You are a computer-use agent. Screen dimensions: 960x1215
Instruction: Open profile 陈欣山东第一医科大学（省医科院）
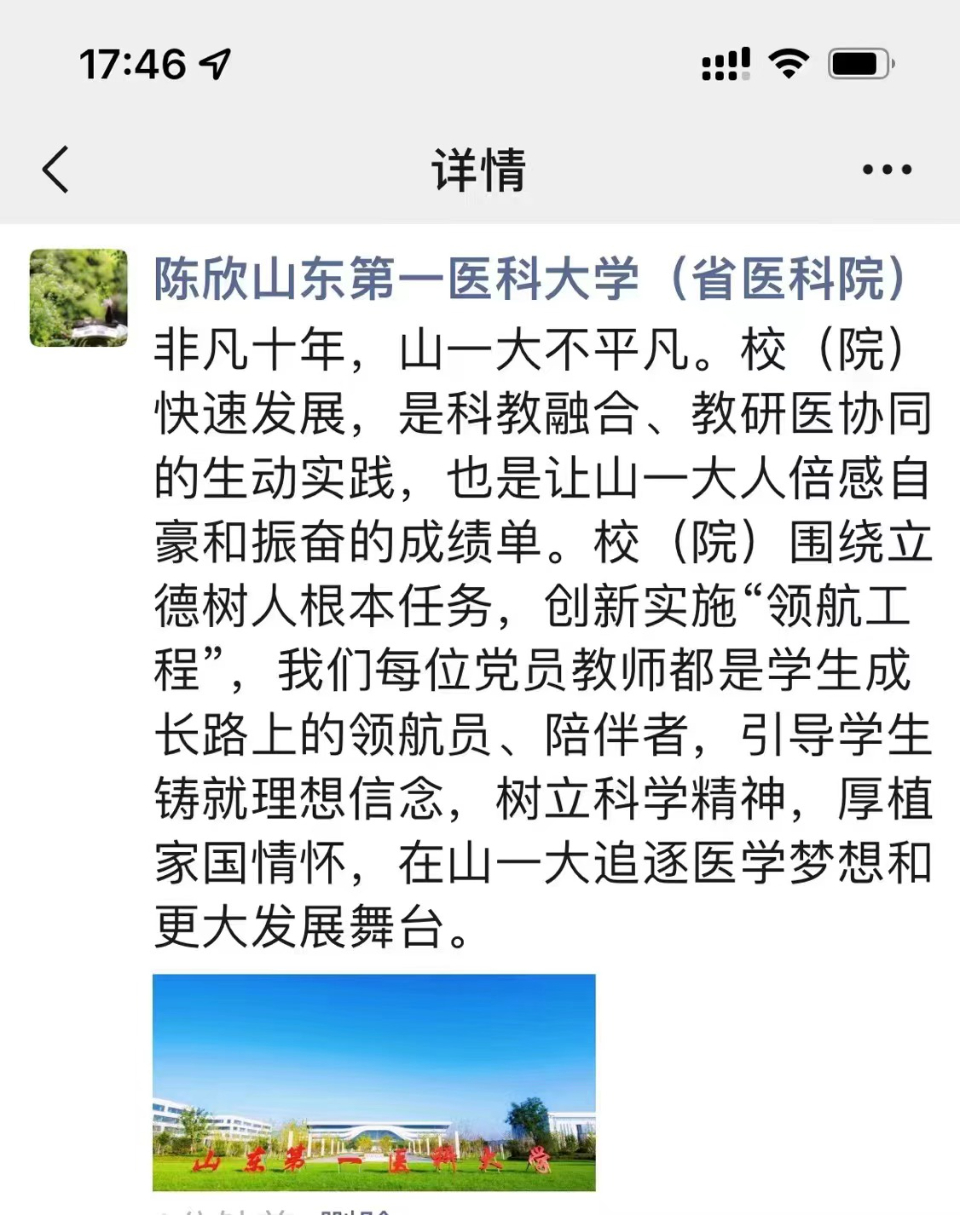pyautogui.click(x=530, y=280)
